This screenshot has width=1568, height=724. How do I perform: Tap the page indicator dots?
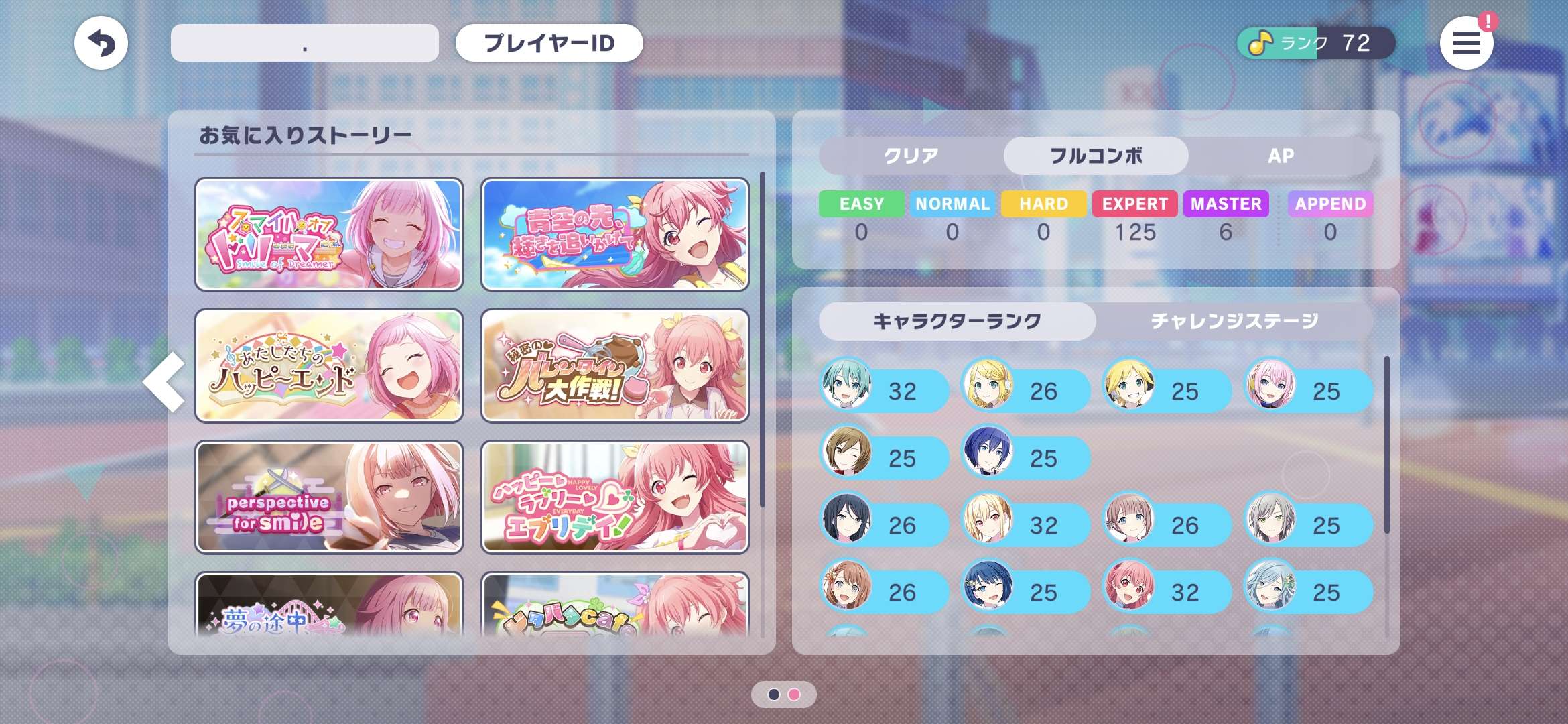tap(783, 695)
